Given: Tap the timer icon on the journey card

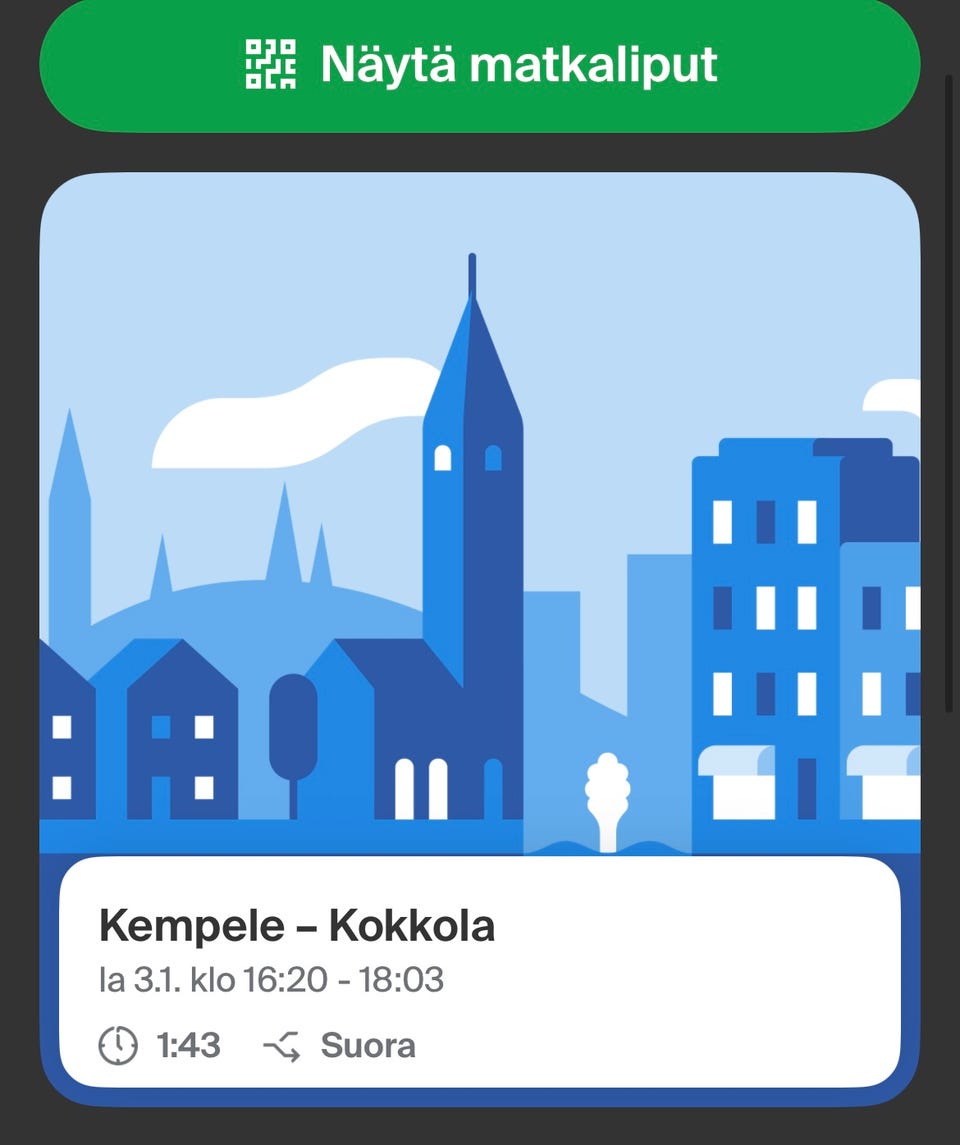Looking at the screenshot, I should [119, 1045].
